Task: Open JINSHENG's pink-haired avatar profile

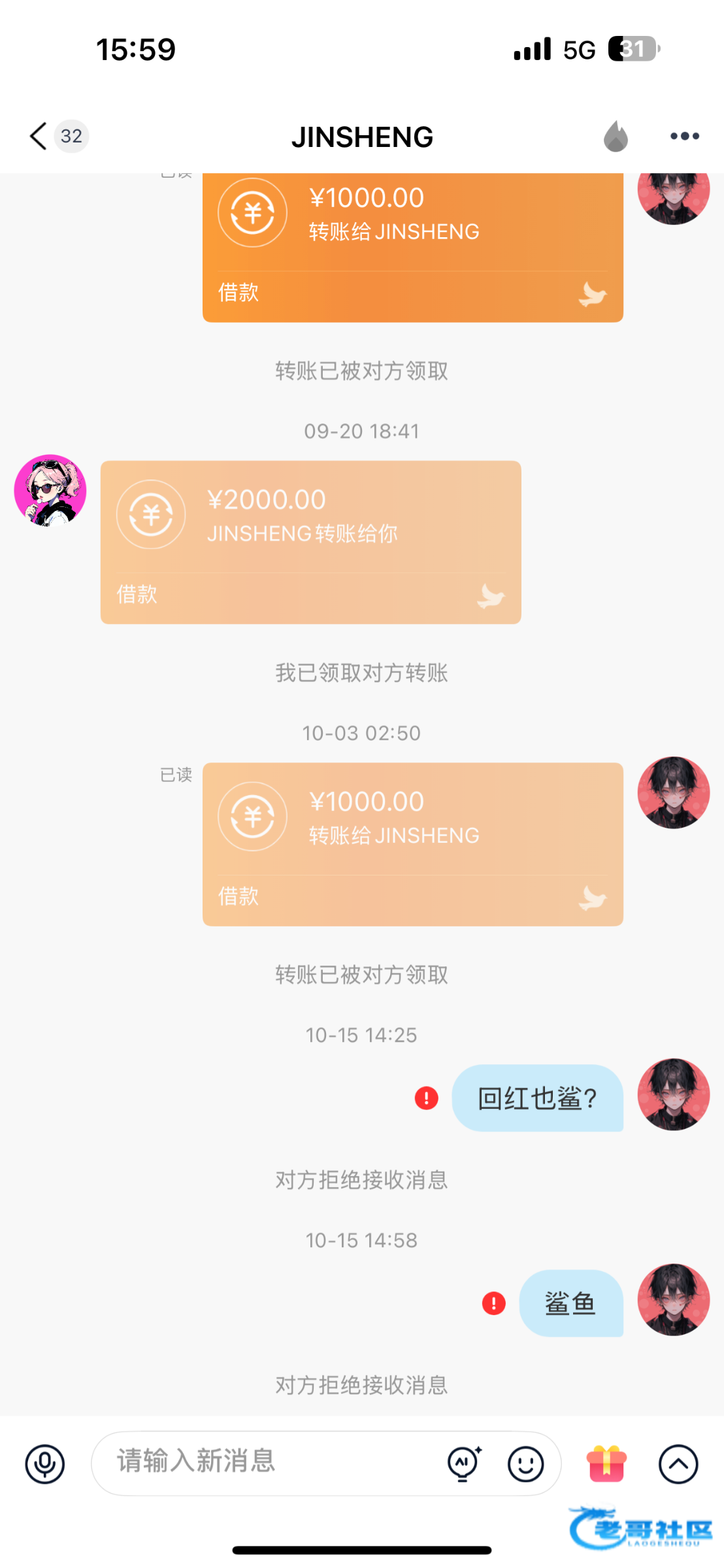Action: click(50, 490)
